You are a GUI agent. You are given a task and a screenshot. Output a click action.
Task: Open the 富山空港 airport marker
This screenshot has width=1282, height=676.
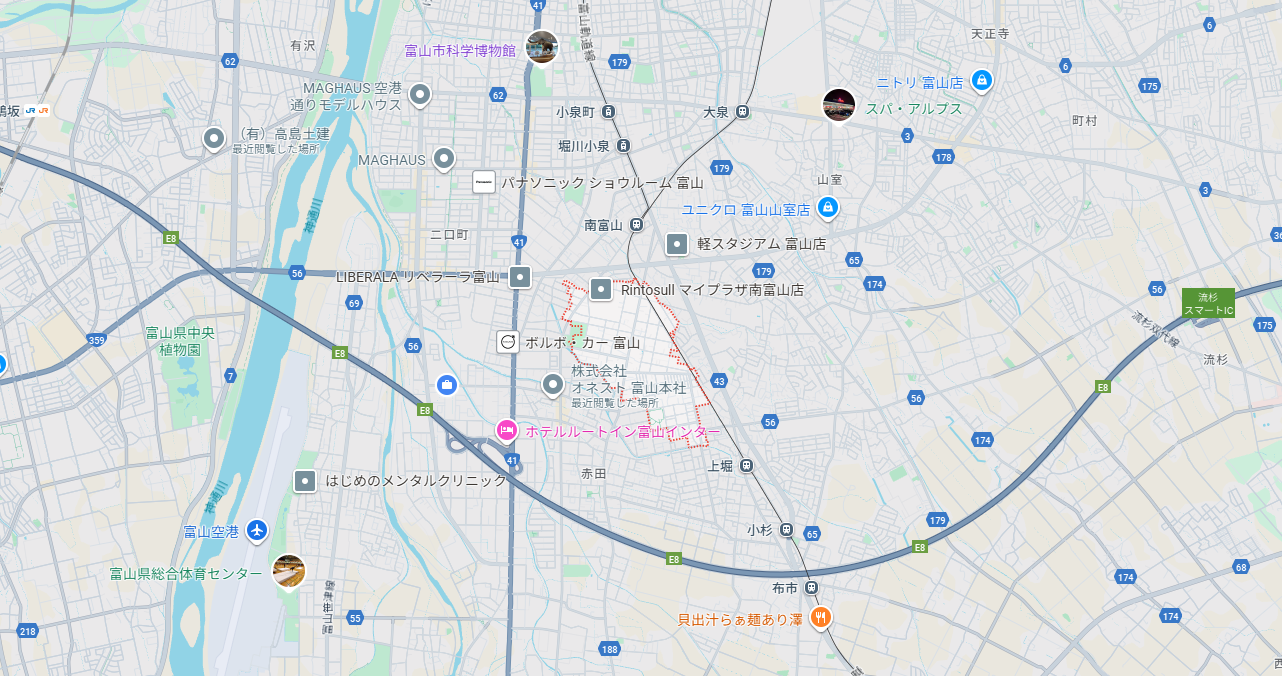point(258,530)
